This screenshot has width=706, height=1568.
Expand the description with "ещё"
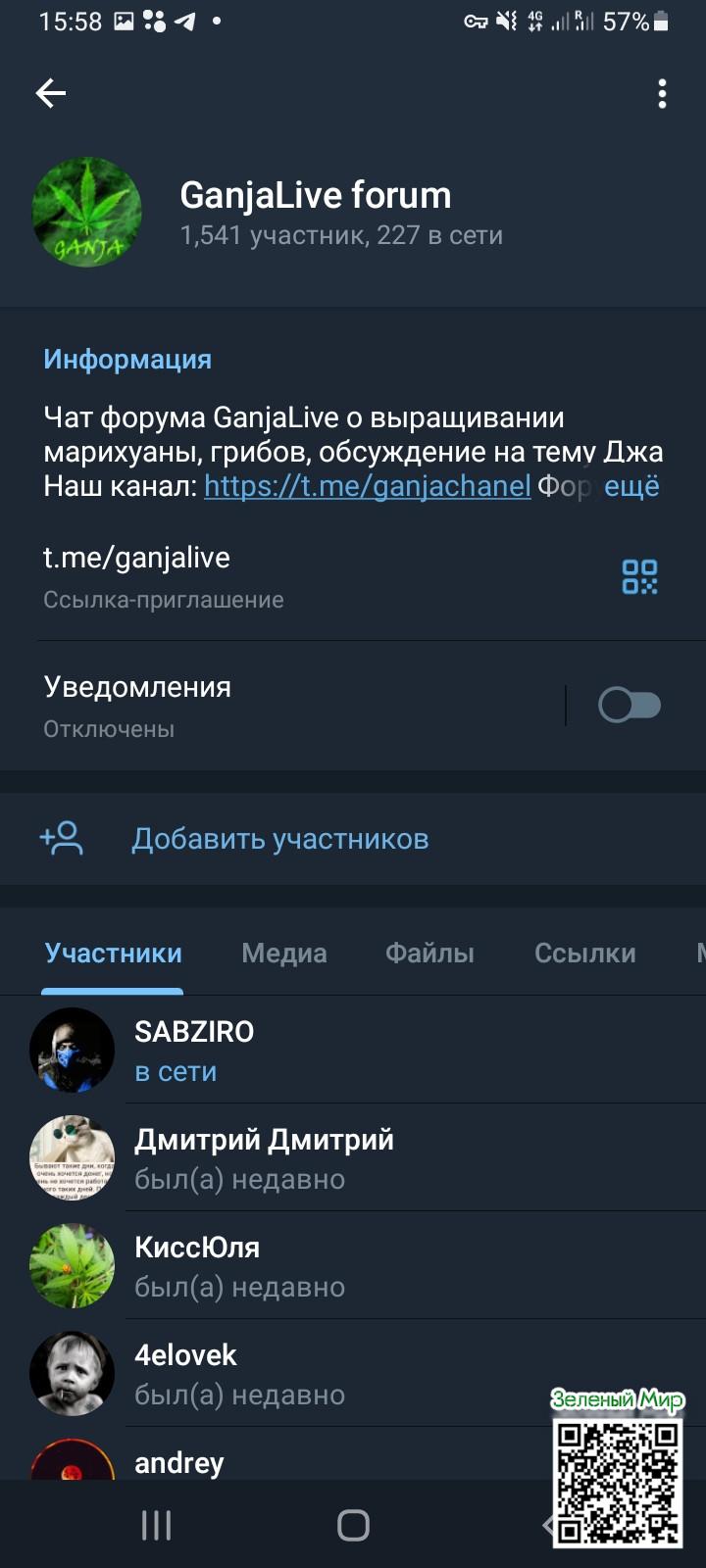(x=631, y=485)
